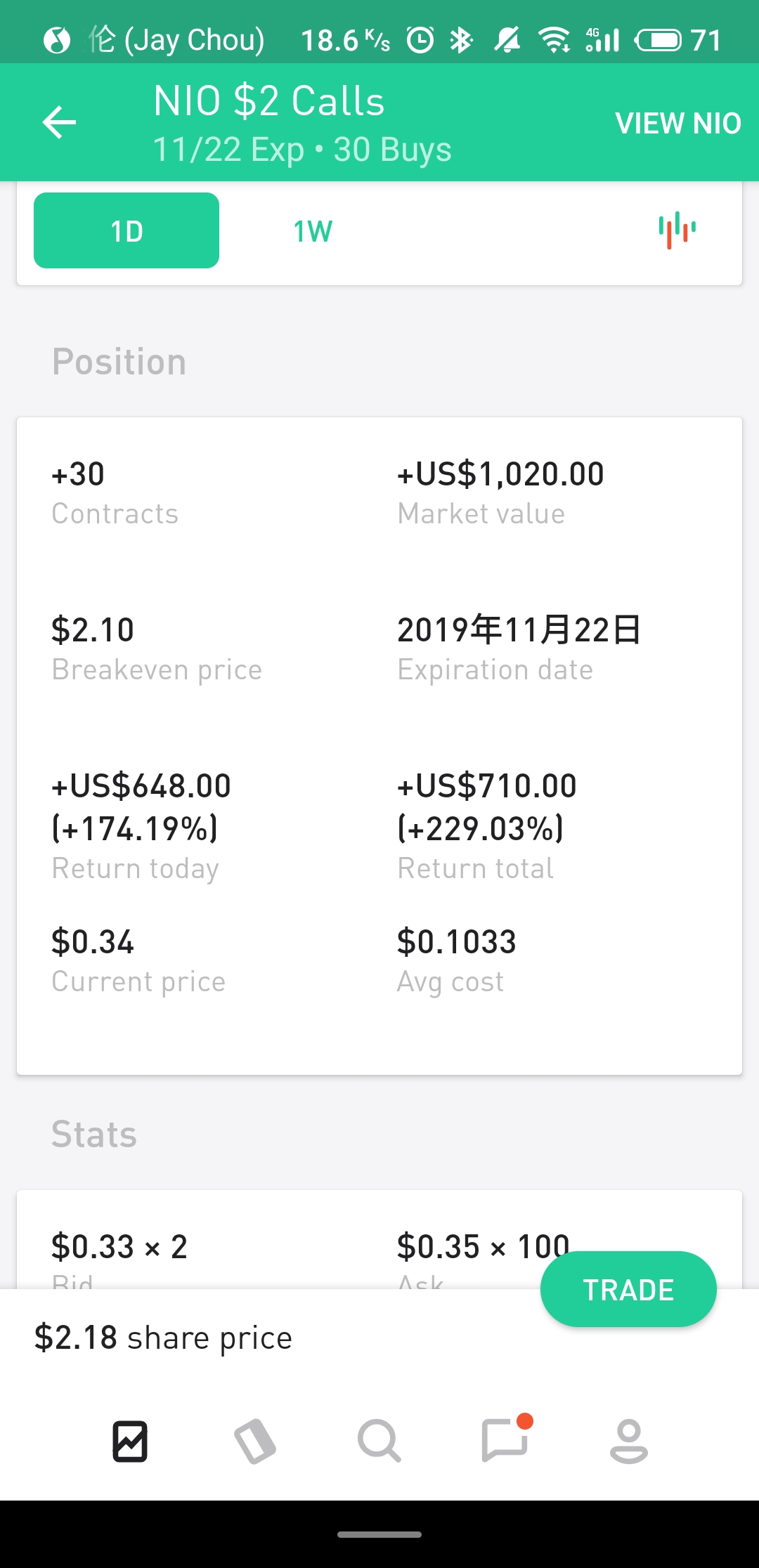Switch to the 1W chart range
Screen dimensions: 759x1568
tap(313, 231)
